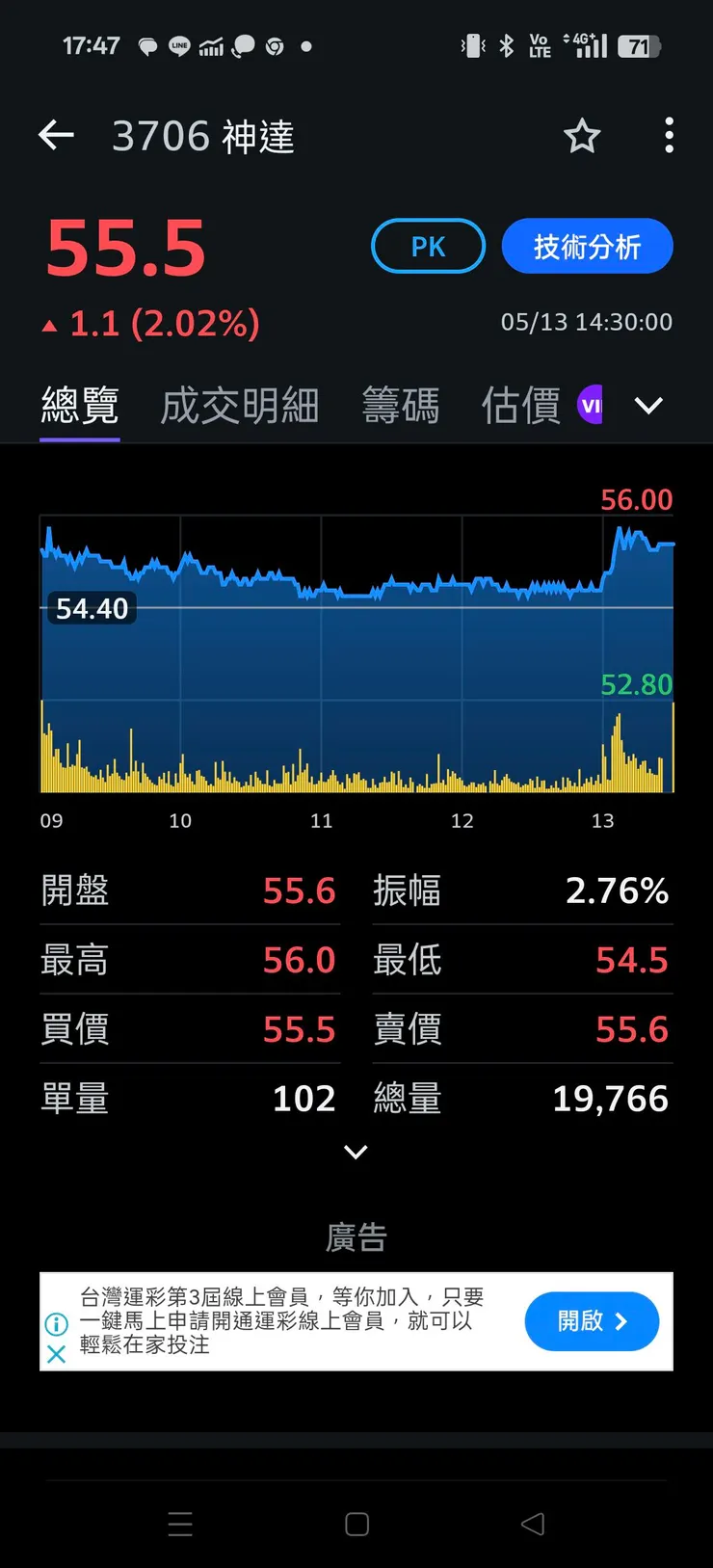Viewport: 713px width, 1568px height.
Task: Toggle the star to favorite 神達 stock
Action: pyautogui.click(x=582, y=137)
